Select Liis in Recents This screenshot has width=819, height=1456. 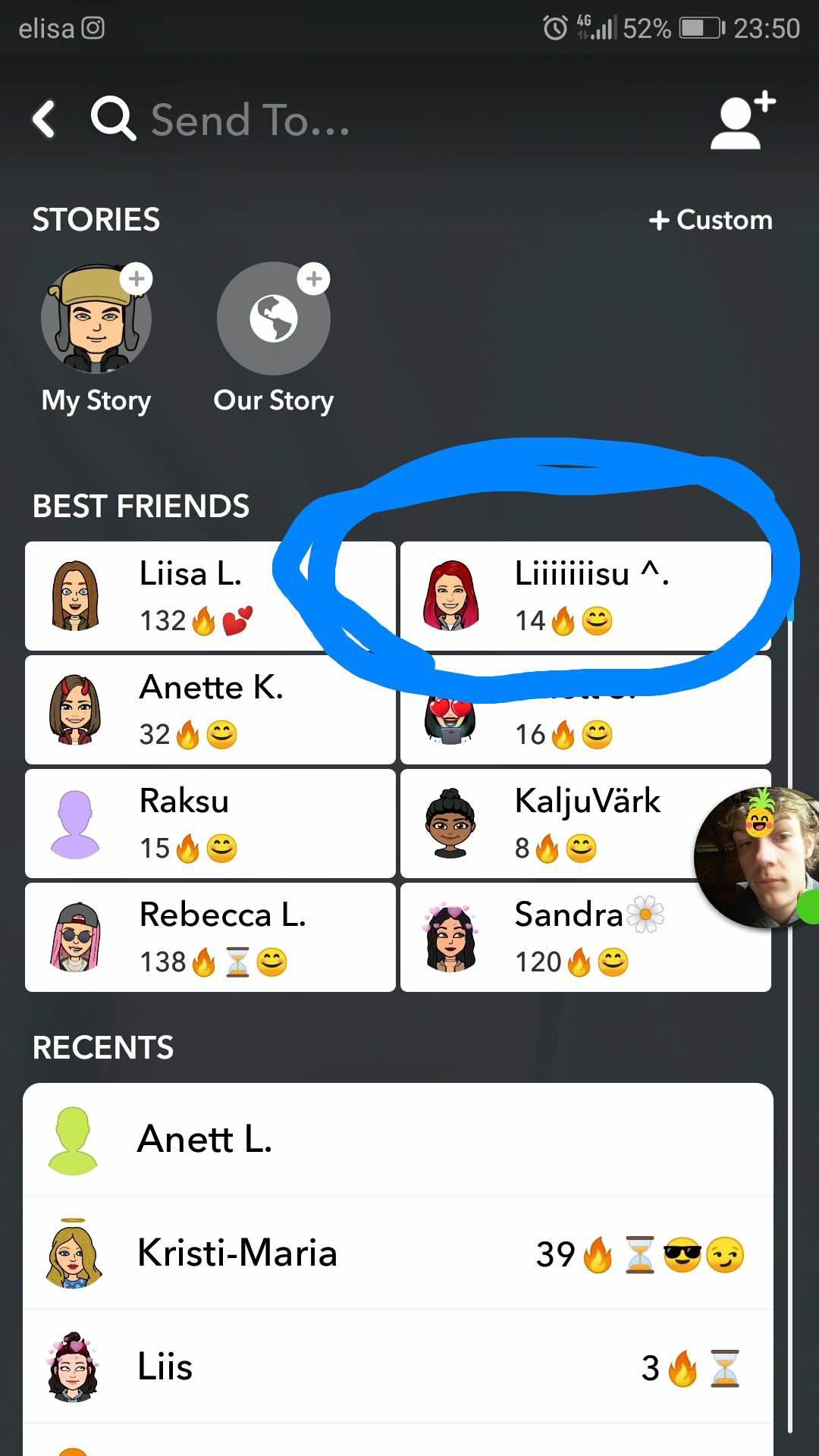coord(398,1367)
